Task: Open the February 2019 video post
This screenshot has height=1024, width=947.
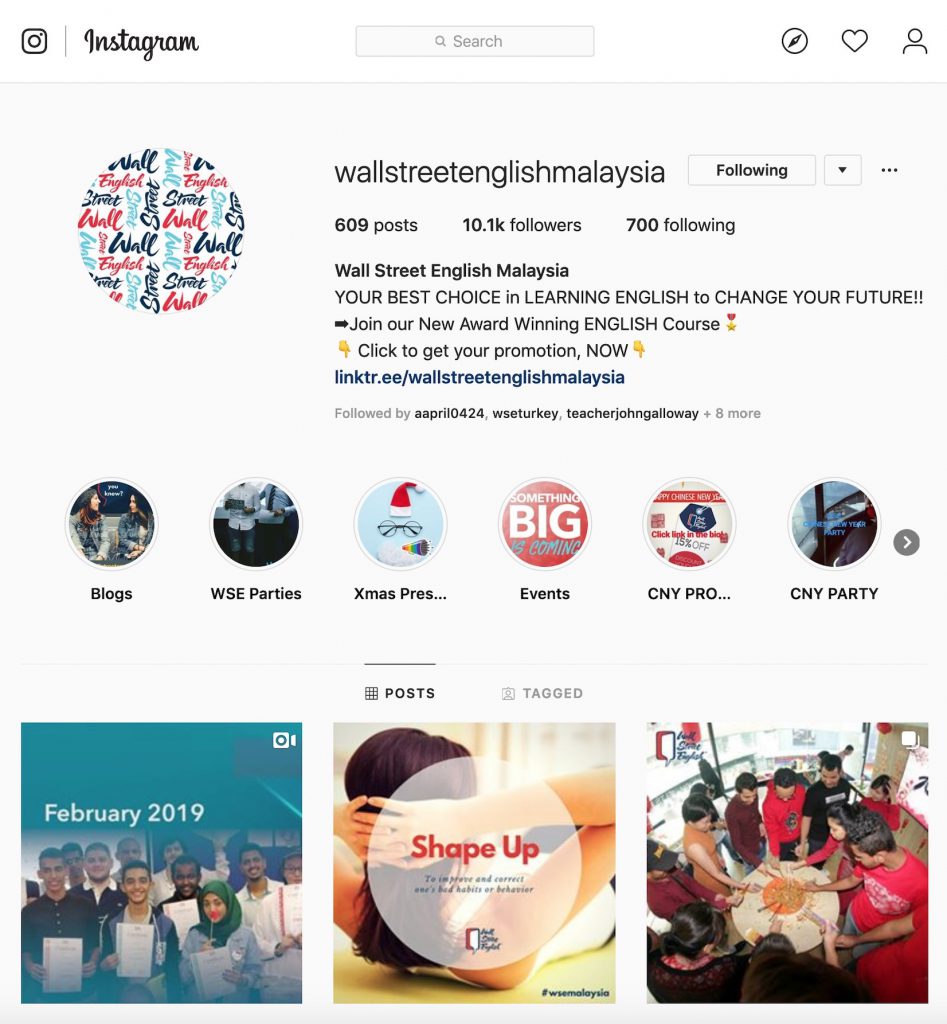Action: [x=161, y=862]
